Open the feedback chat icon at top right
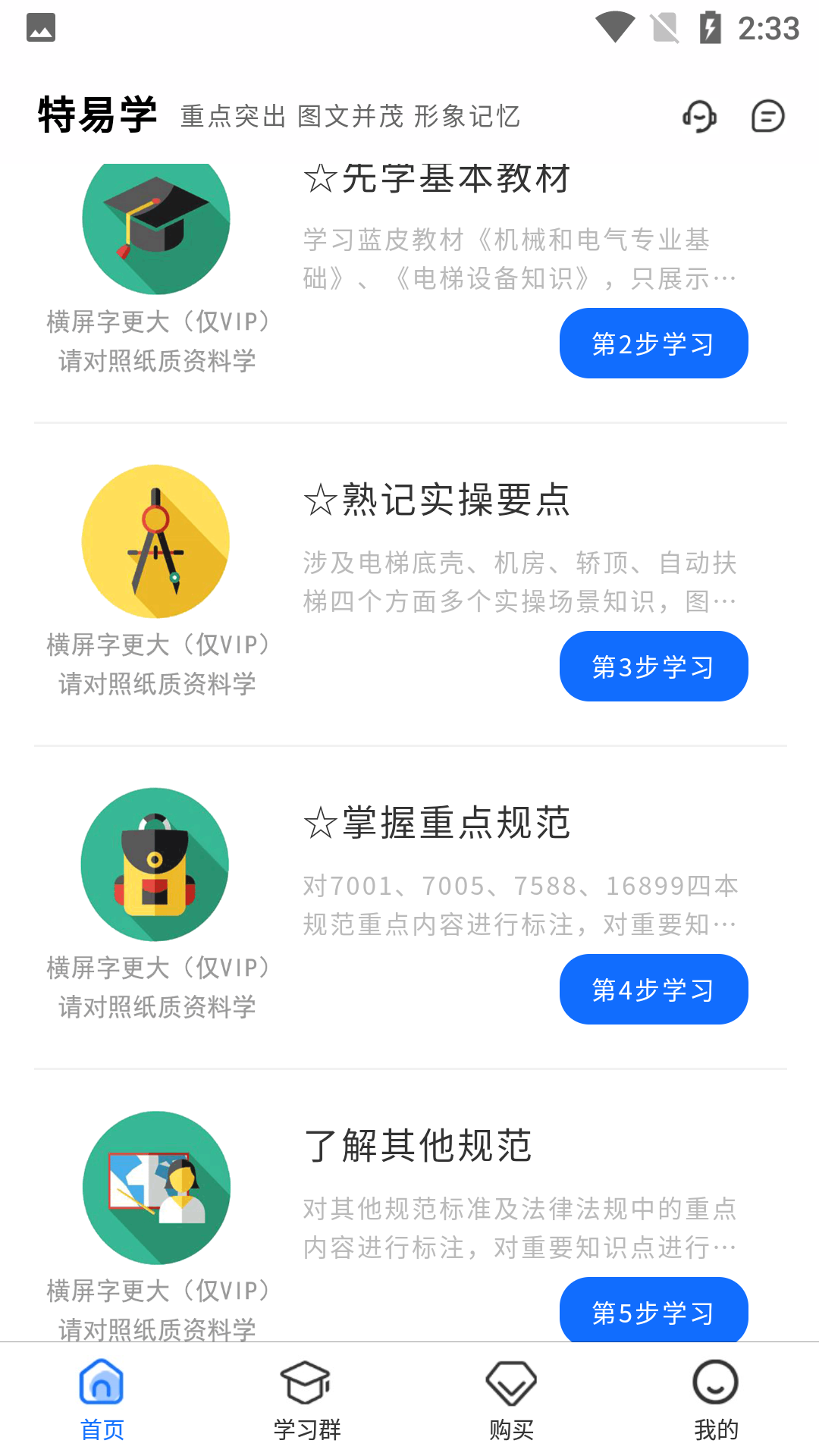The height and width of the screenshot is (1456, 819). [767, 116]
